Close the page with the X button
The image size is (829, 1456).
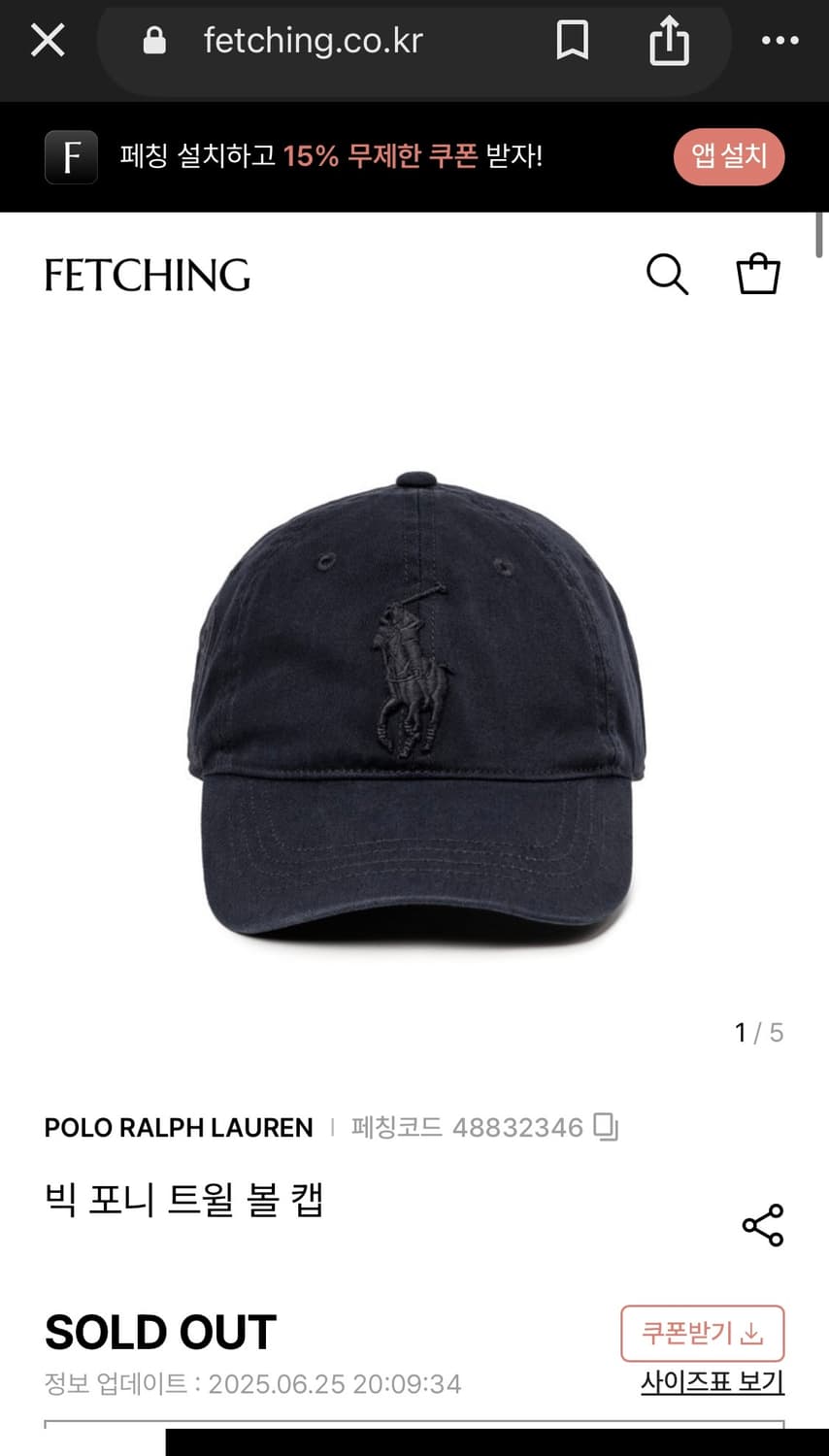pos(47,40)
